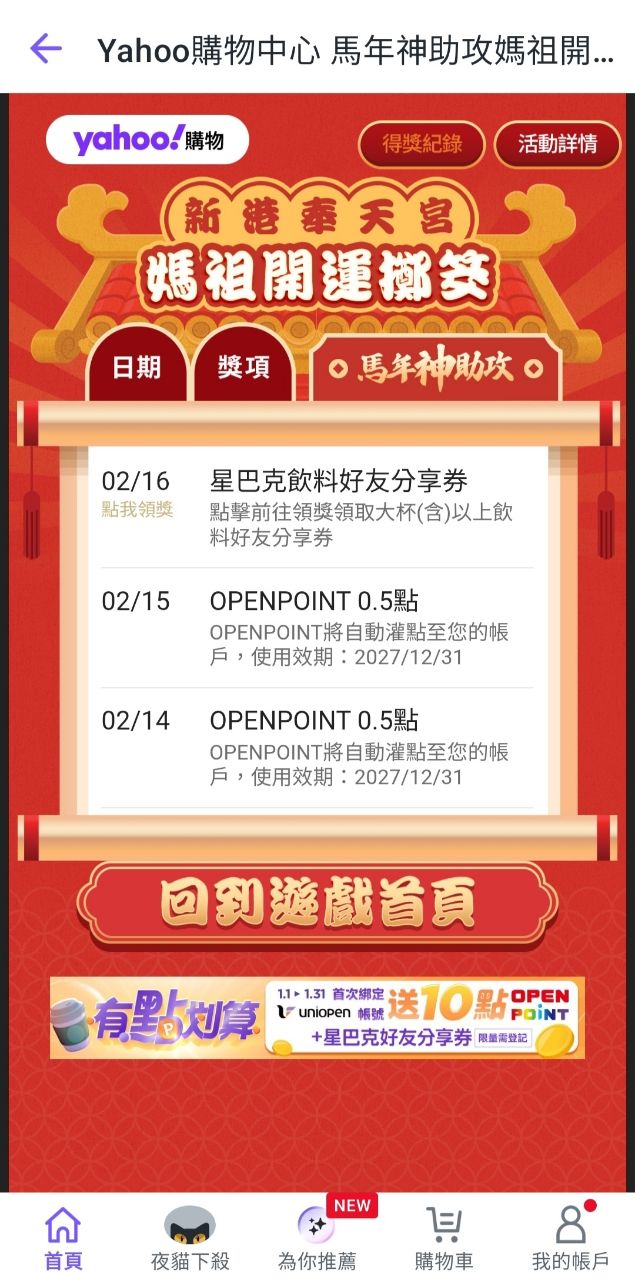
Task: Switch to the 首頁 tab
Action: pos(63,1238)
